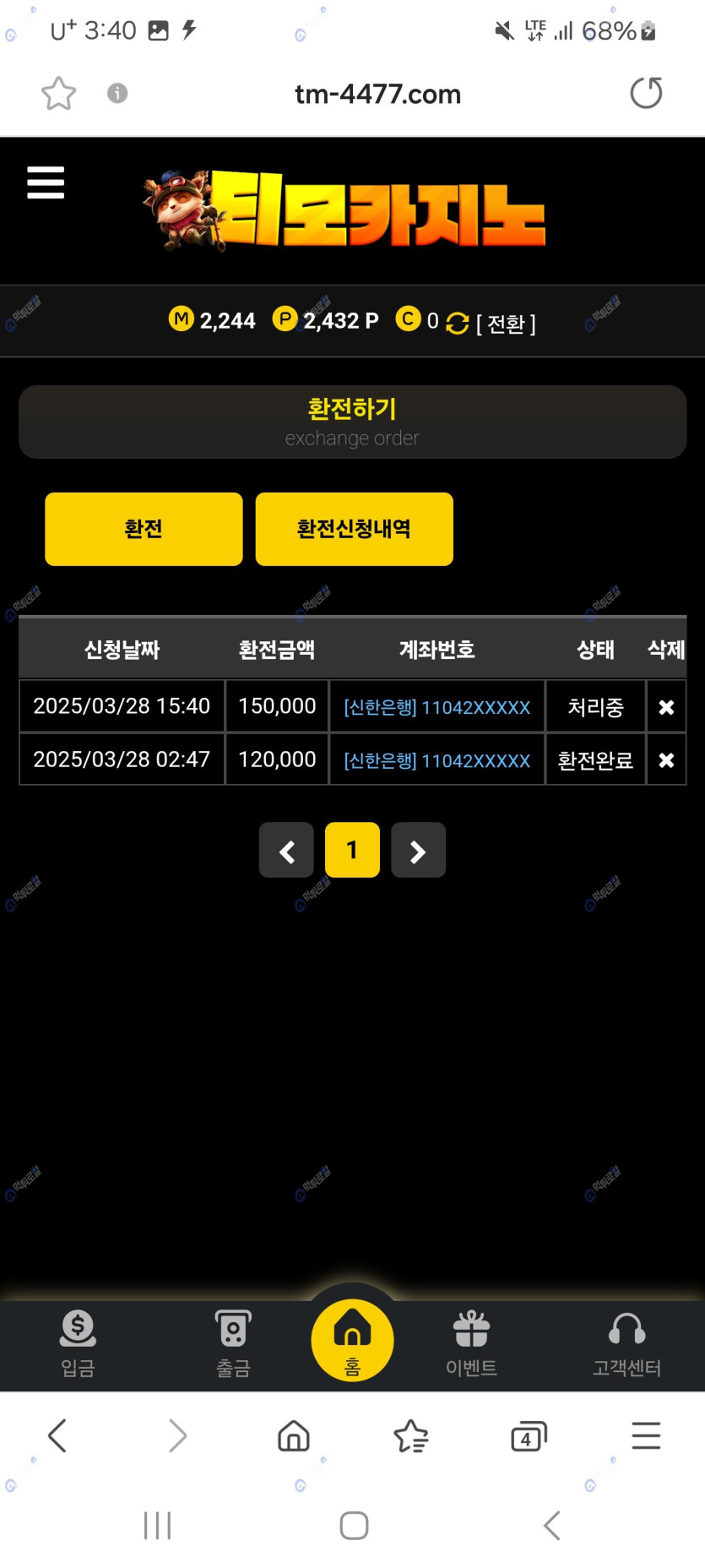705x1568 pixels.
Task: Open the 환전 tab
Action: (144, 529)
